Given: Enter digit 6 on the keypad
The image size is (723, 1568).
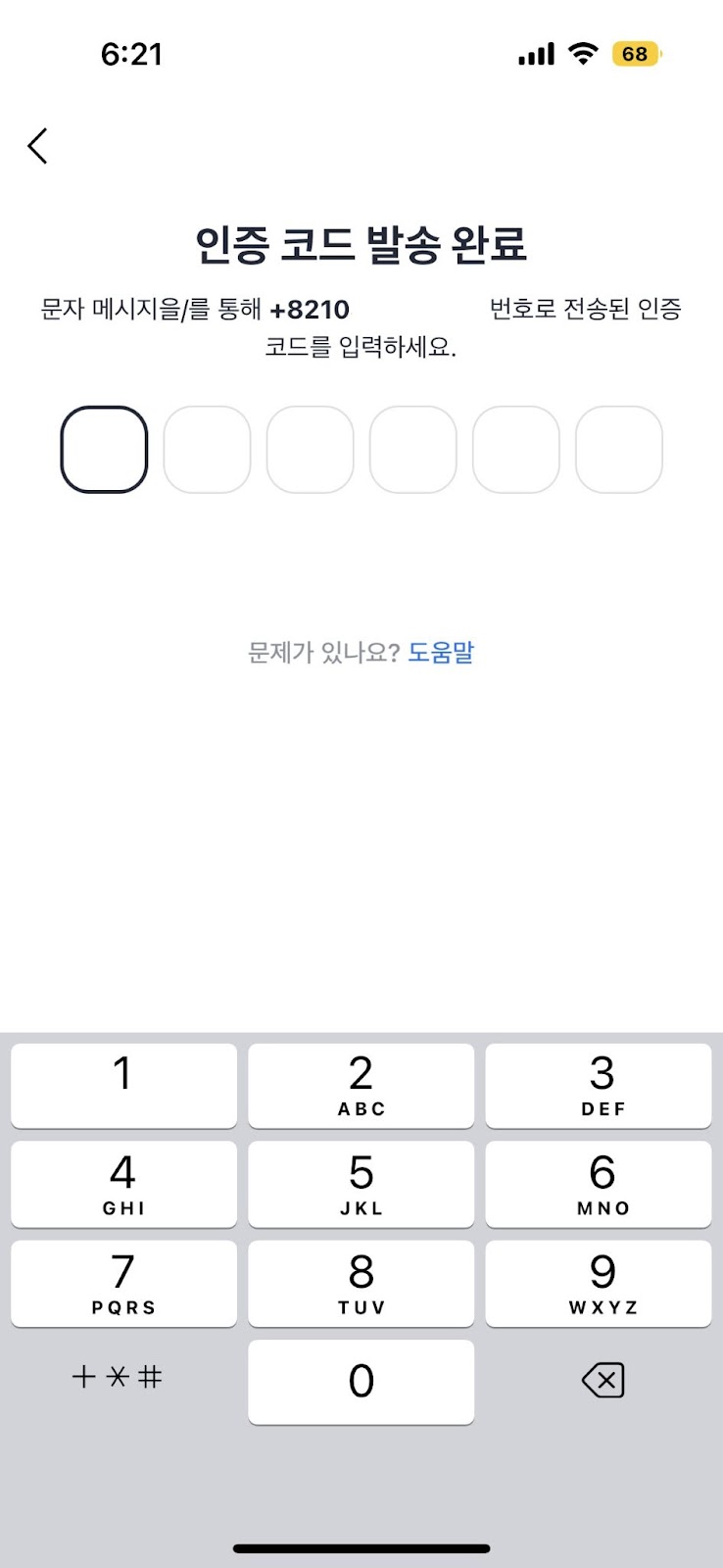Looking at the screenshot, I should pyautogui.click(x=599, y=1184).
